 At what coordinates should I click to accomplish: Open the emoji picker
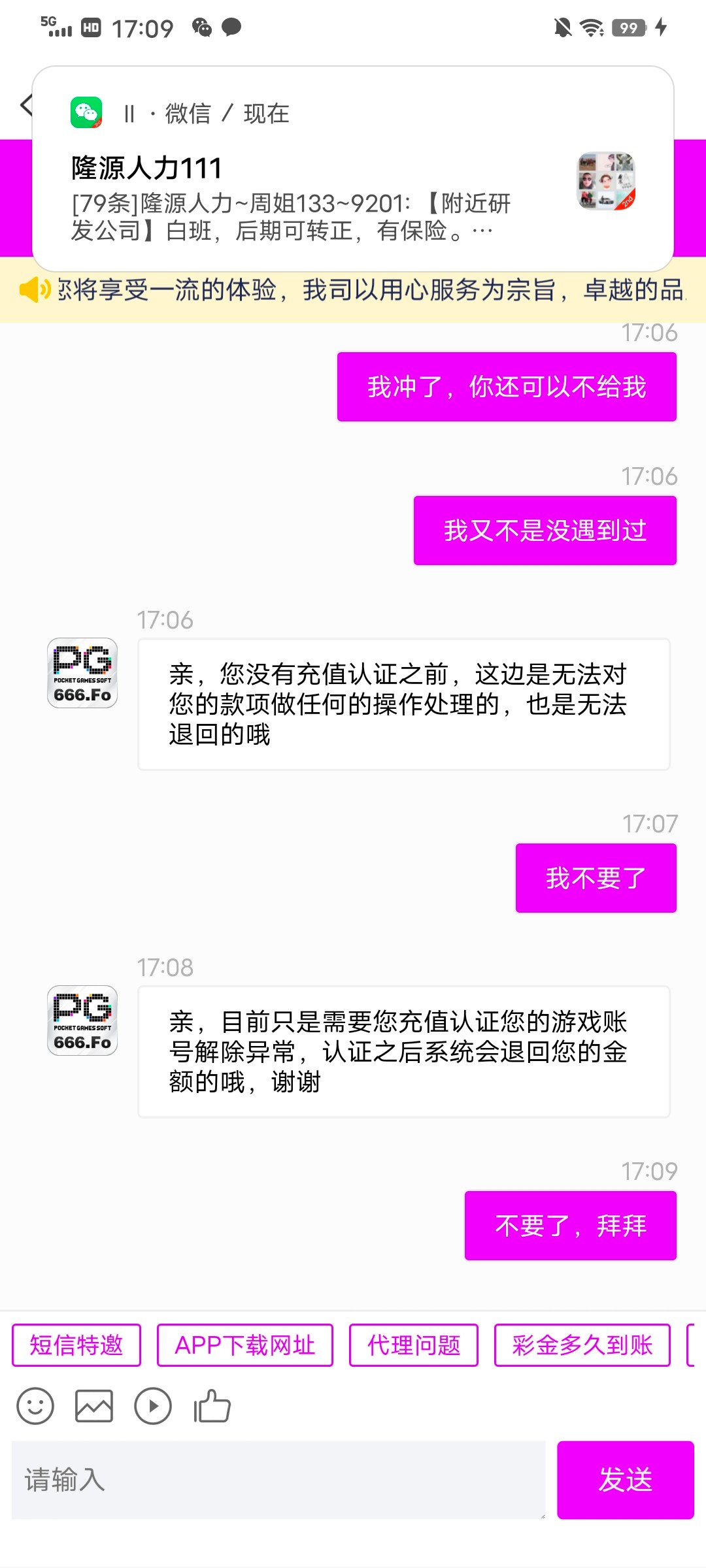tap(35, 1405)
